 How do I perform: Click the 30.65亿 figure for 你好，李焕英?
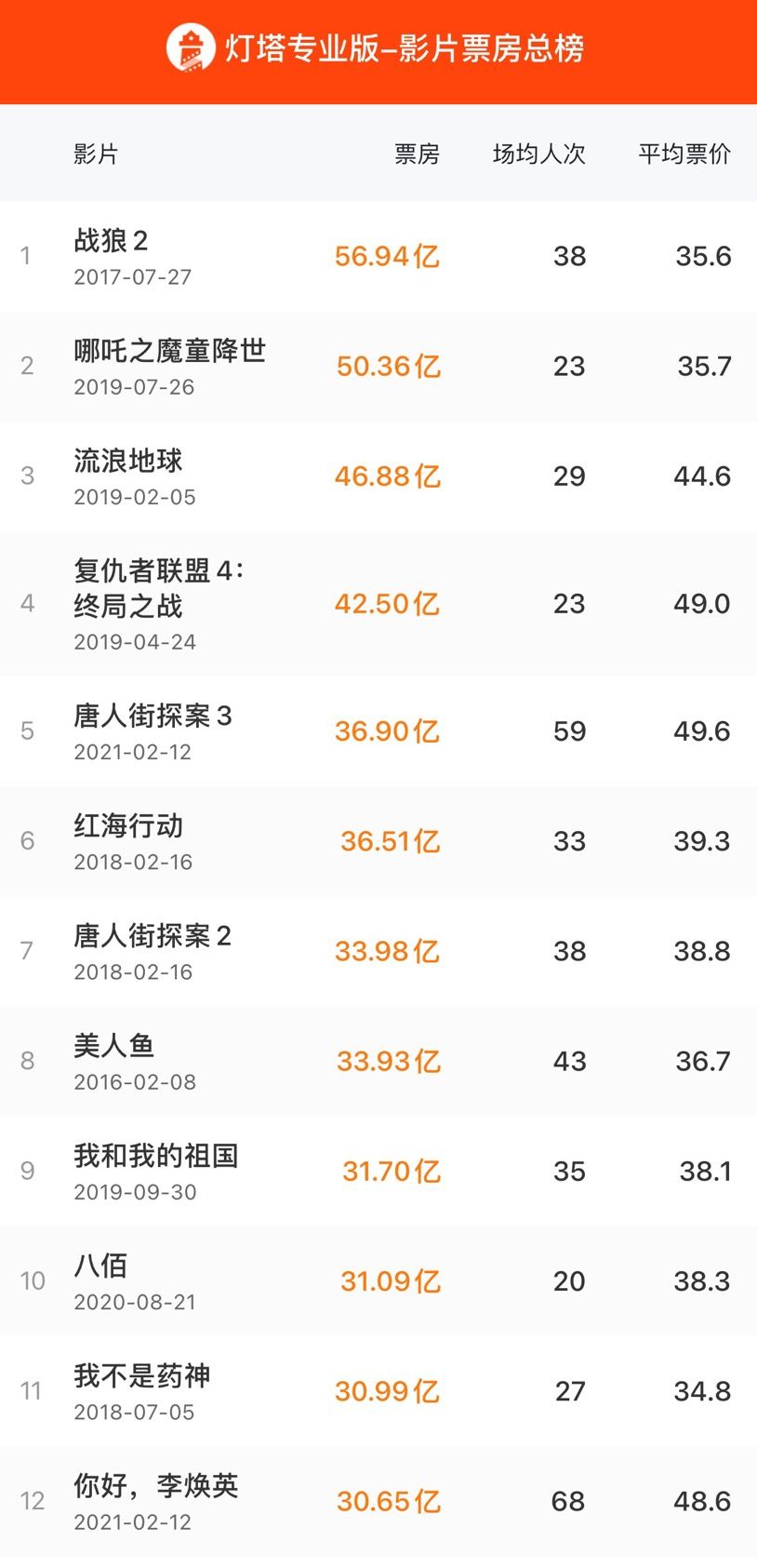389,1500
